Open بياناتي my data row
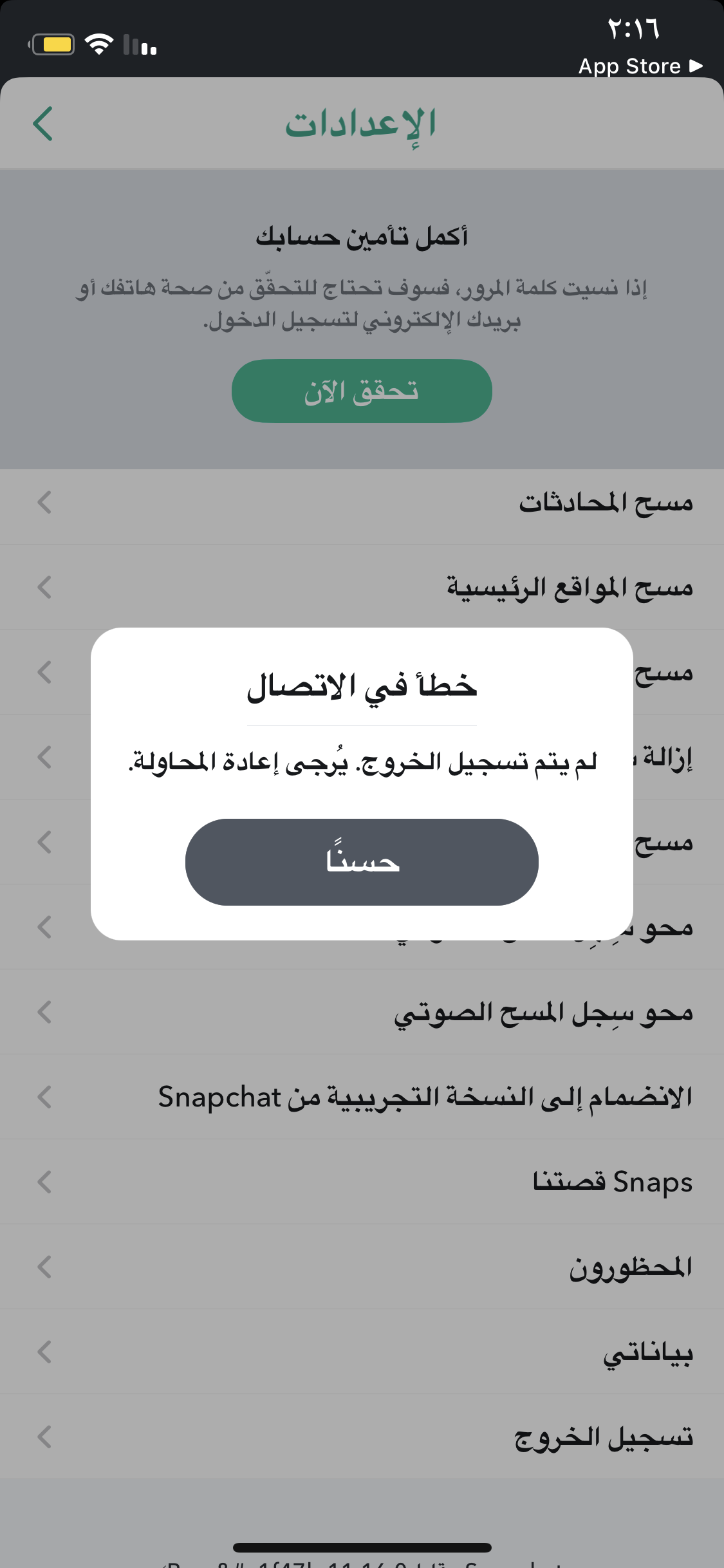 point(362,1352)
